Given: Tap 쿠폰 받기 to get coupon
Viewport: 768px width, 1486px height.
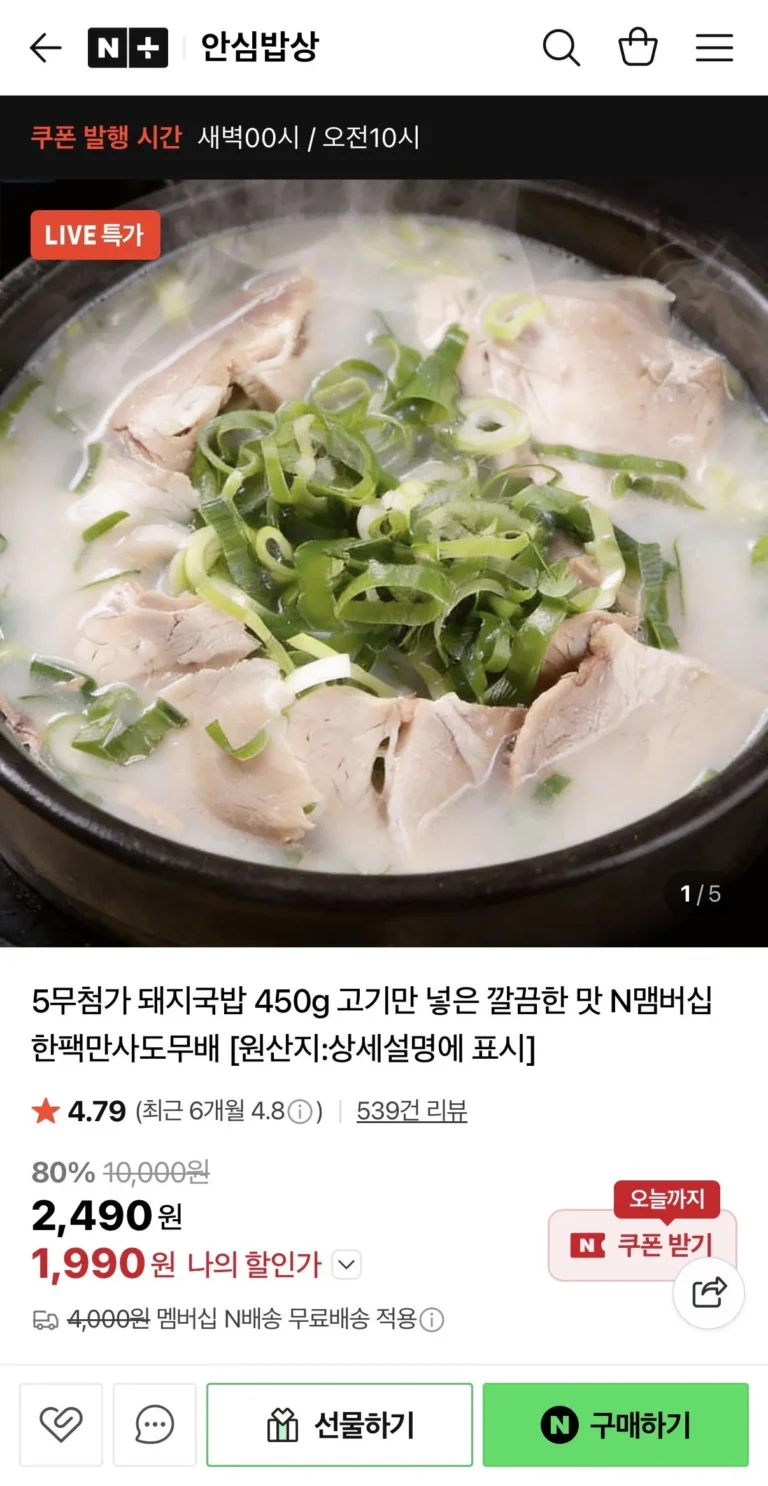Looking at the screenshot, I should coord(642,1245).
